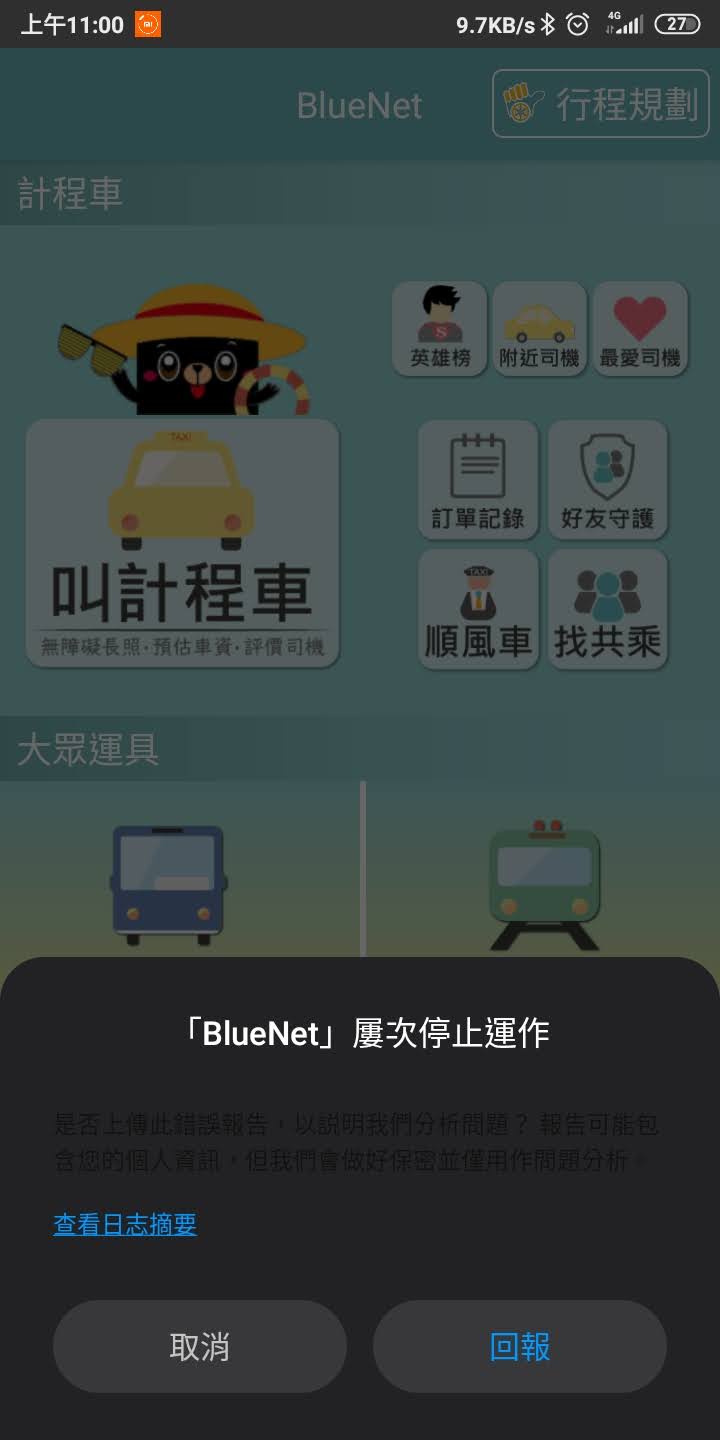Open 最愛司機 favorite drivers list

(640, 329)
